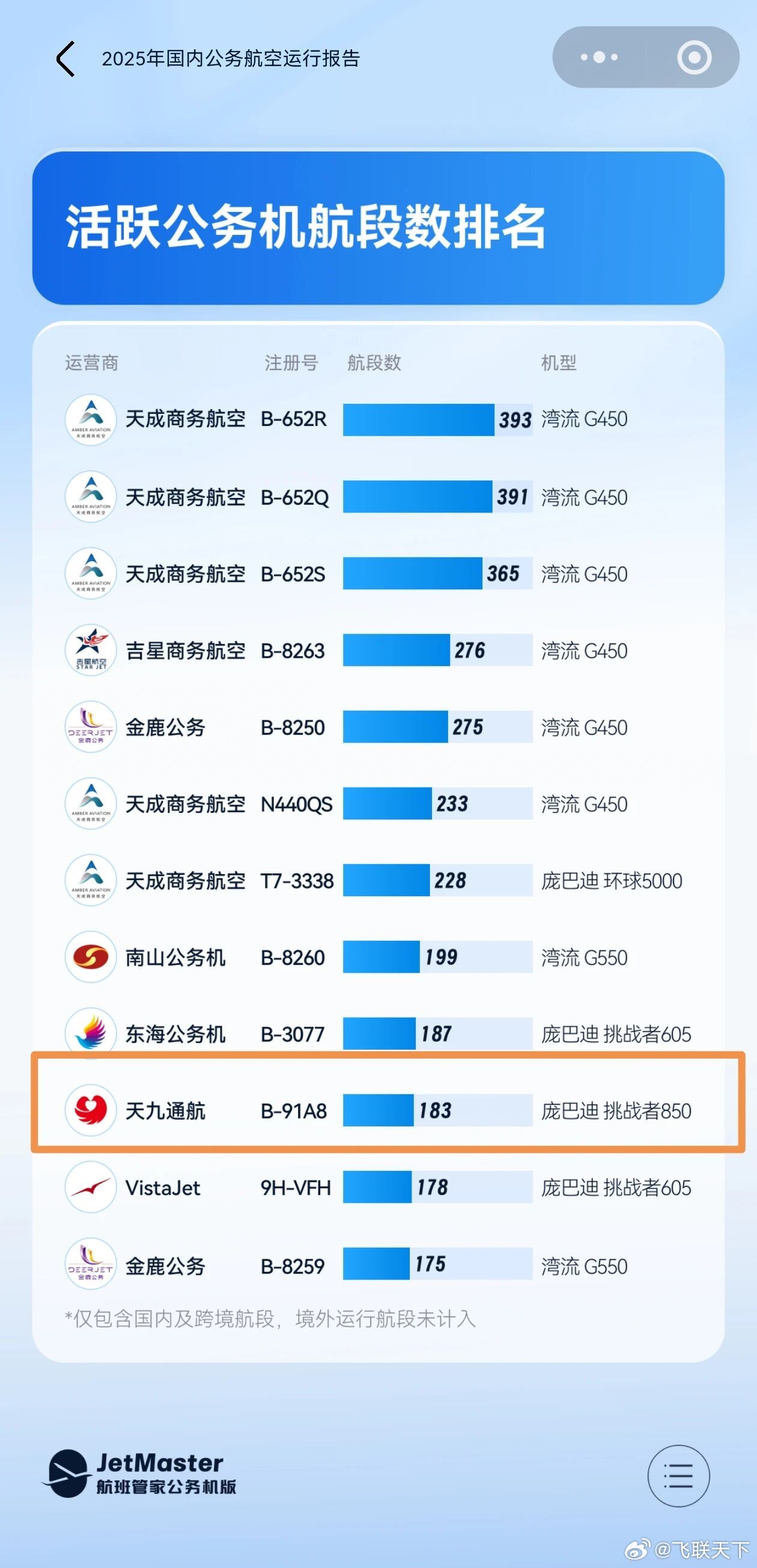Open the Star Jet operator logo for B-8263
This screenshot has width=757, height=1568.
coord(90,651)
